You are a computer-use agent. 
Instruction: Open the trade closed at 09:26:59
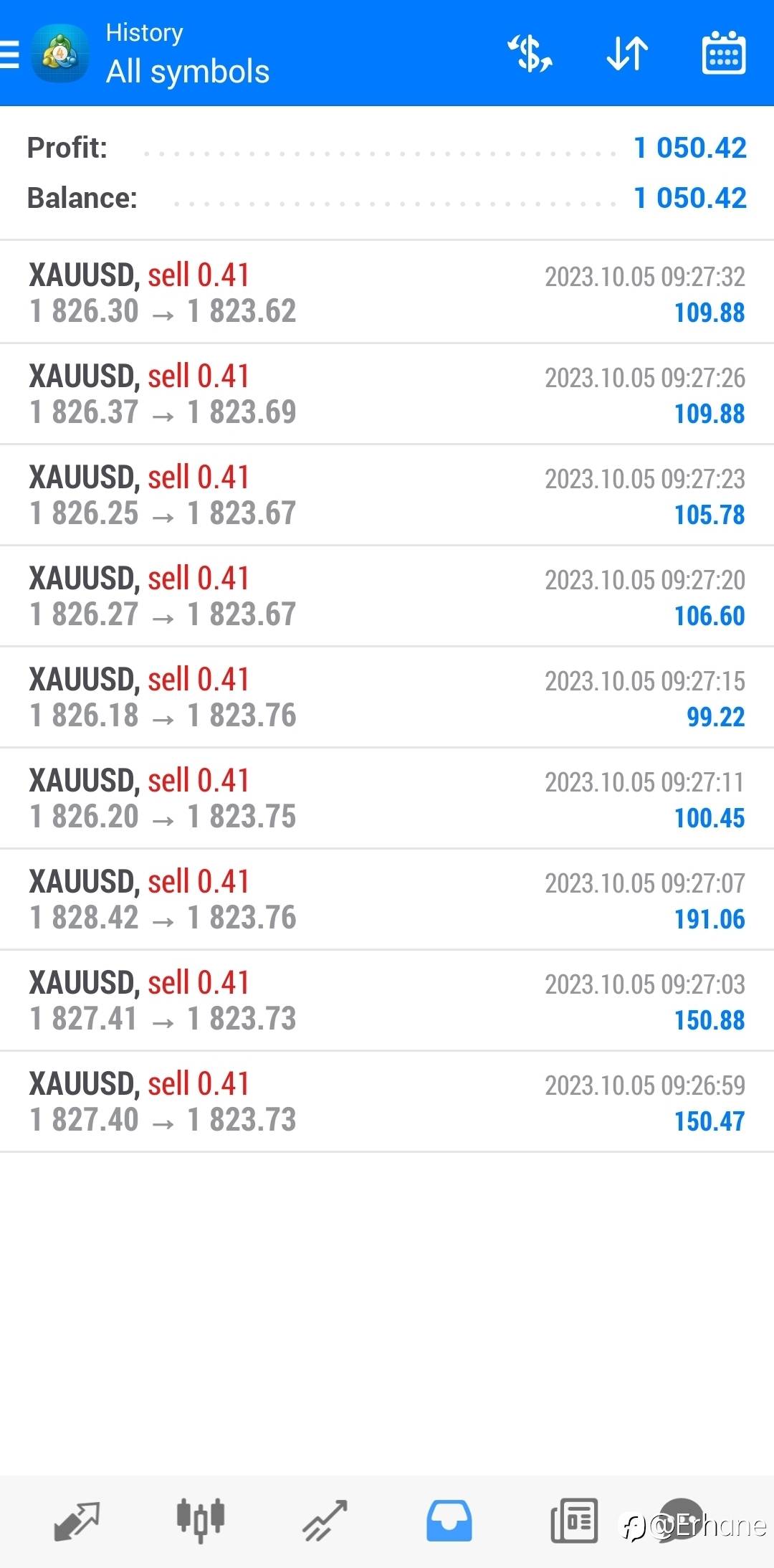tap(387, 1101)
